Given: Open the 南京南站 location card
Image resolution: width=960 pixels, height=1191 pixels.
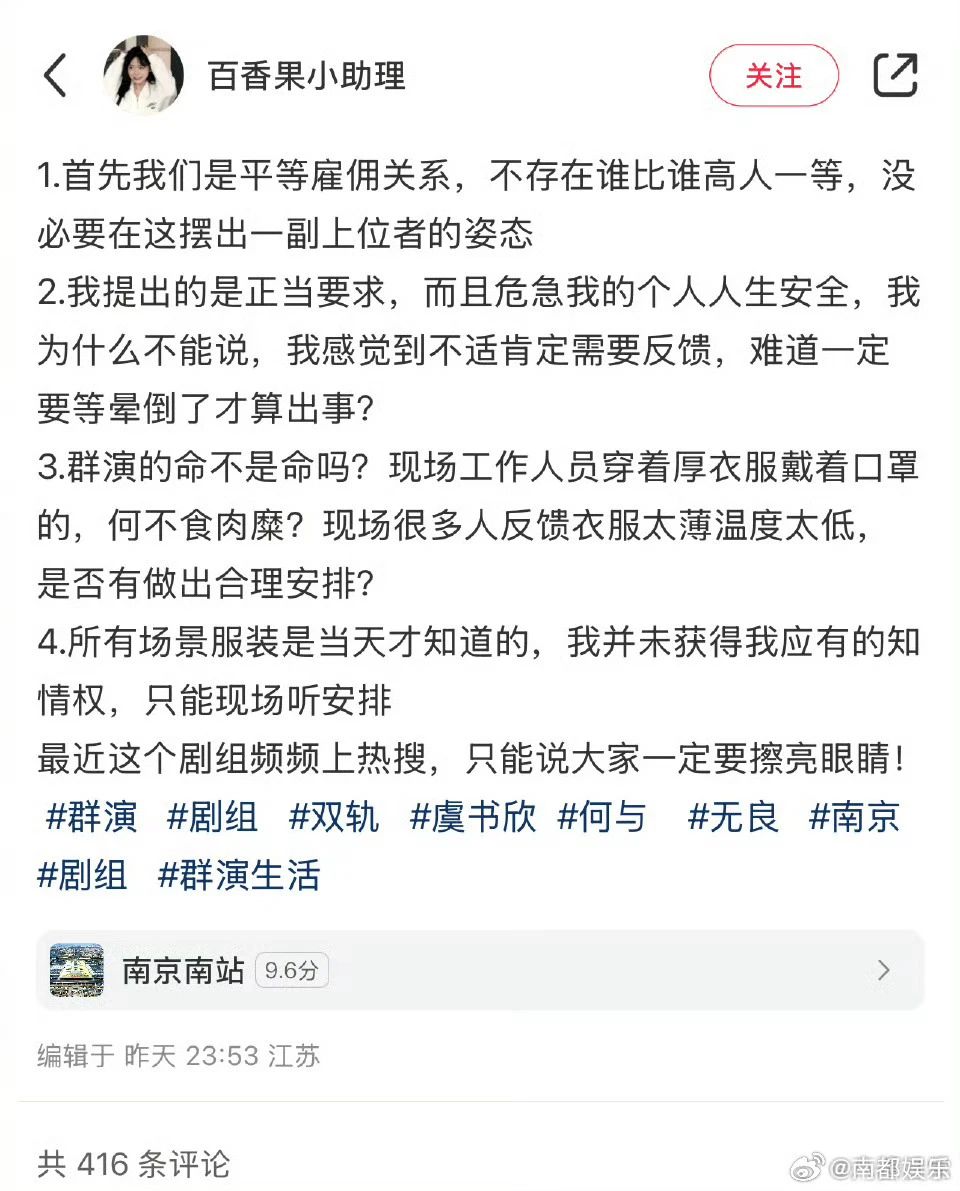Looking at the screenshot, I should pyautogui.click(x=480, y=970).
